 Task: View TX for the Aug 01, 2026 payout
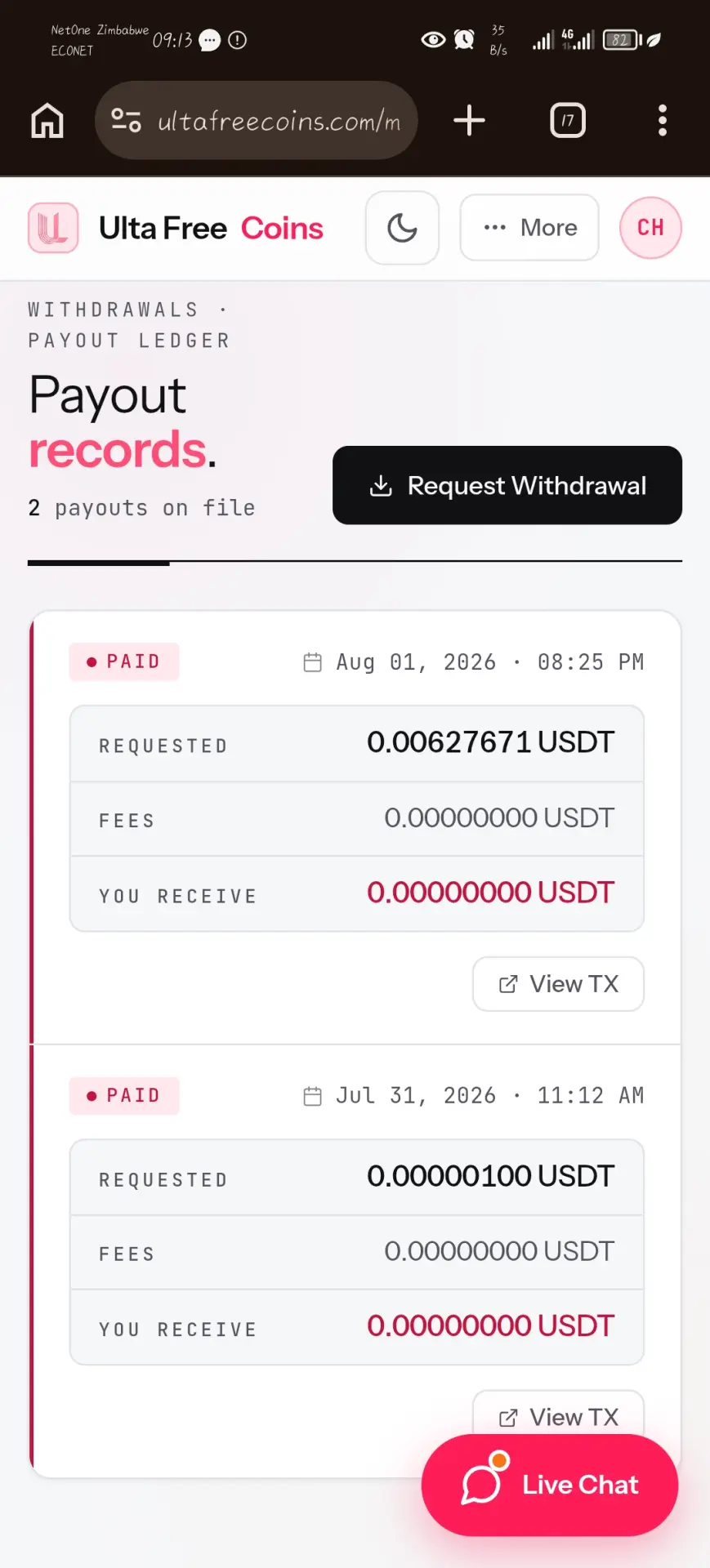(558, 984)
